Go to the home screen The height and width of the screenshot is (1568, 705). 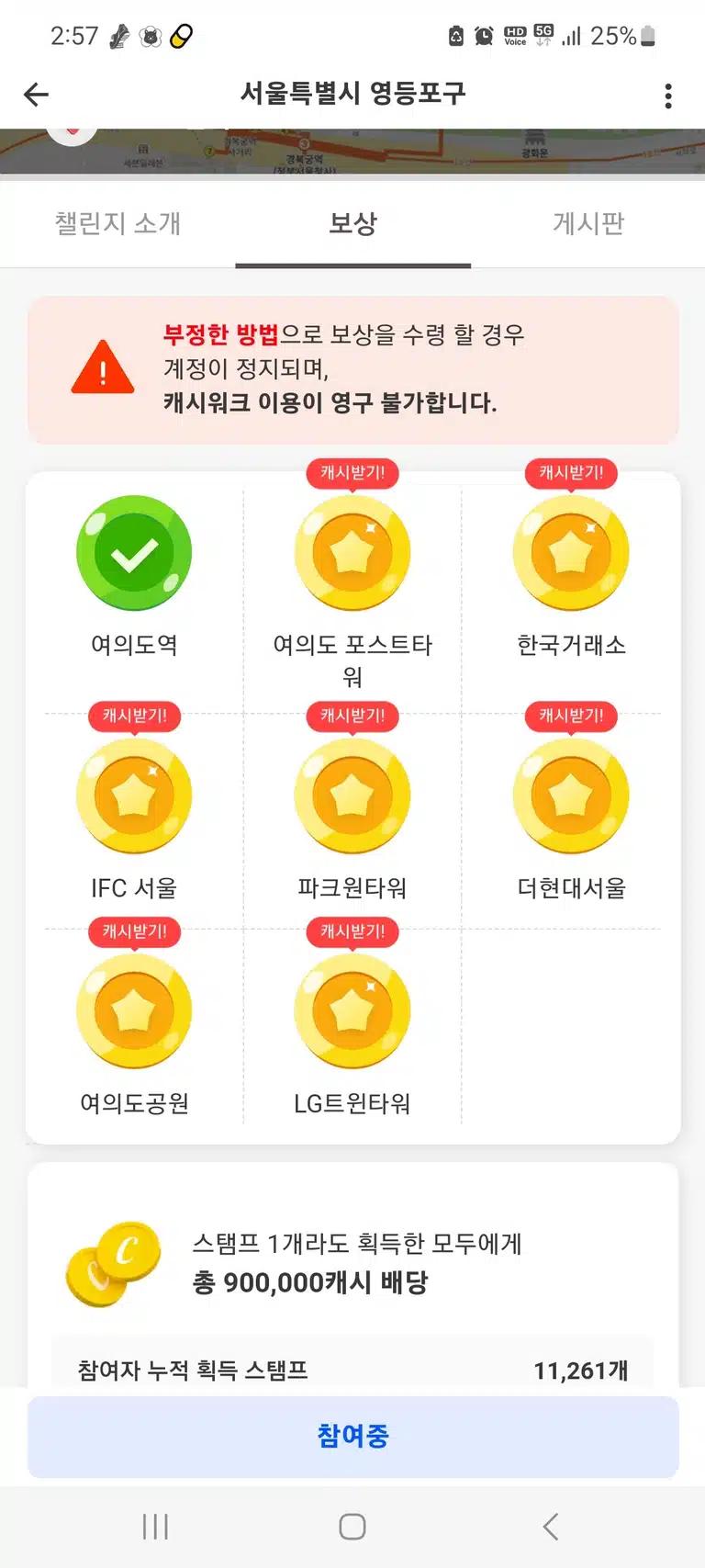[352, 1527]
